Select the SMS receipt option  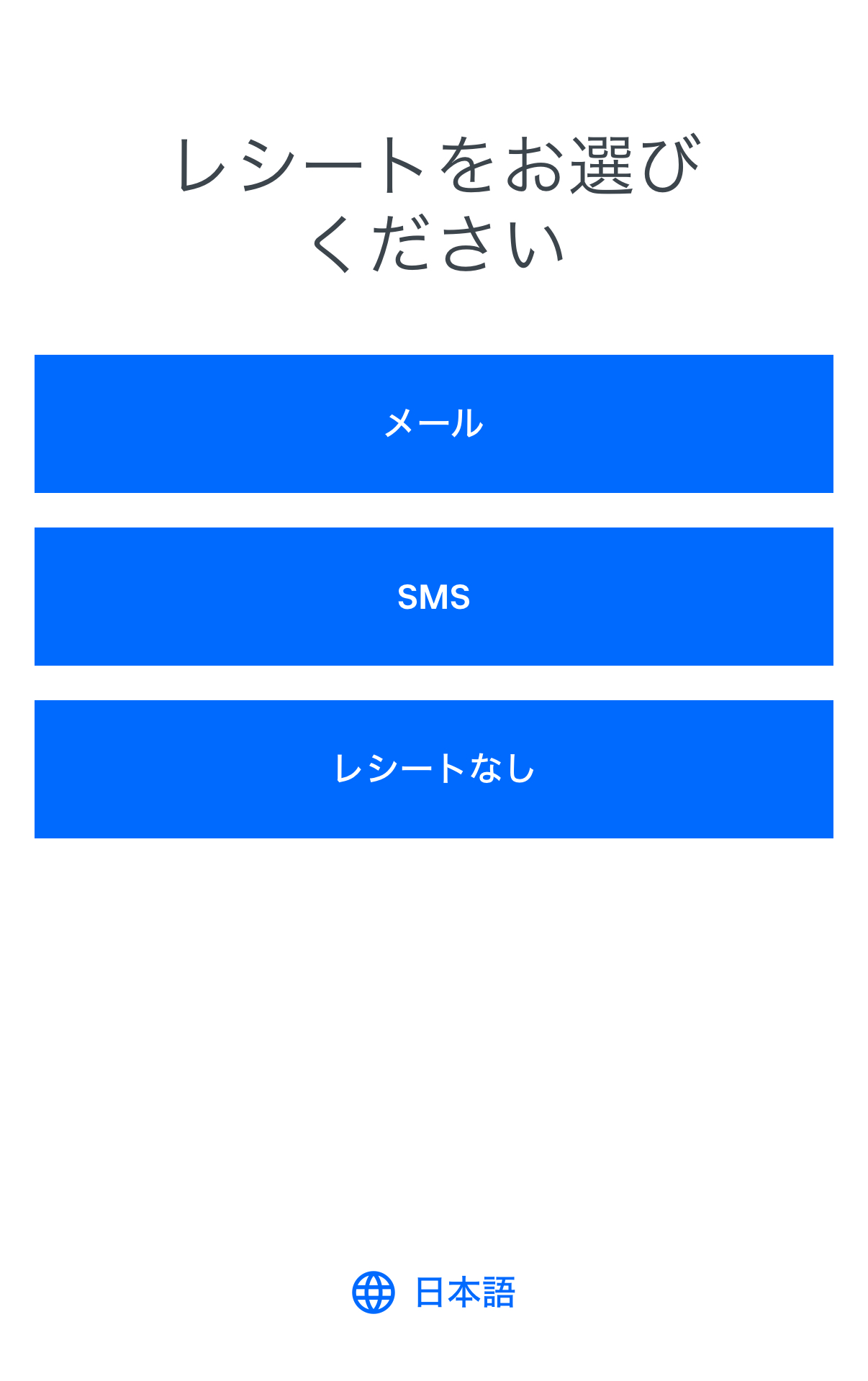click(433, 596)
